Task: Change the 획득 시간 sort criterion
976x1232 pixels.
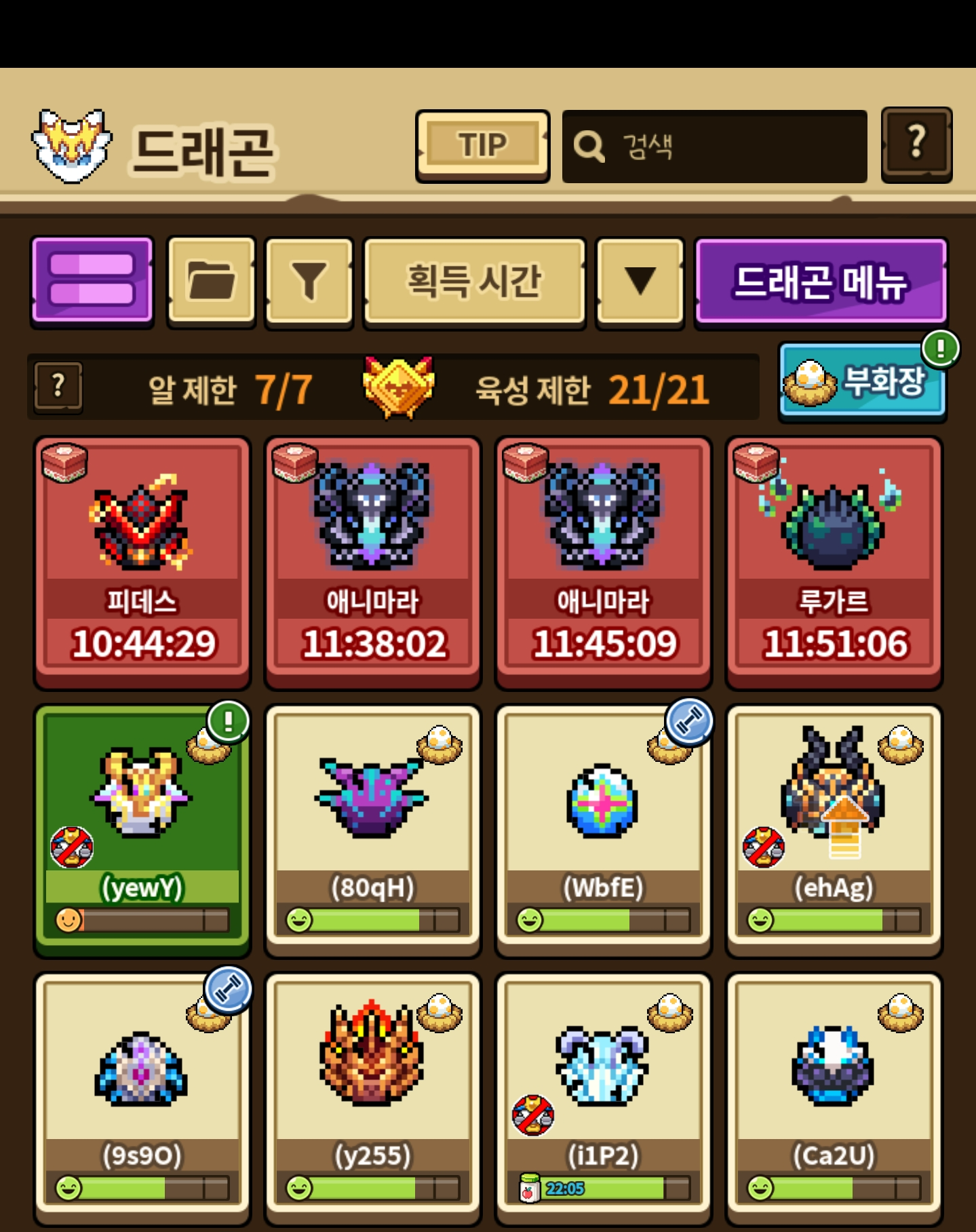Action: coord(474,281)
